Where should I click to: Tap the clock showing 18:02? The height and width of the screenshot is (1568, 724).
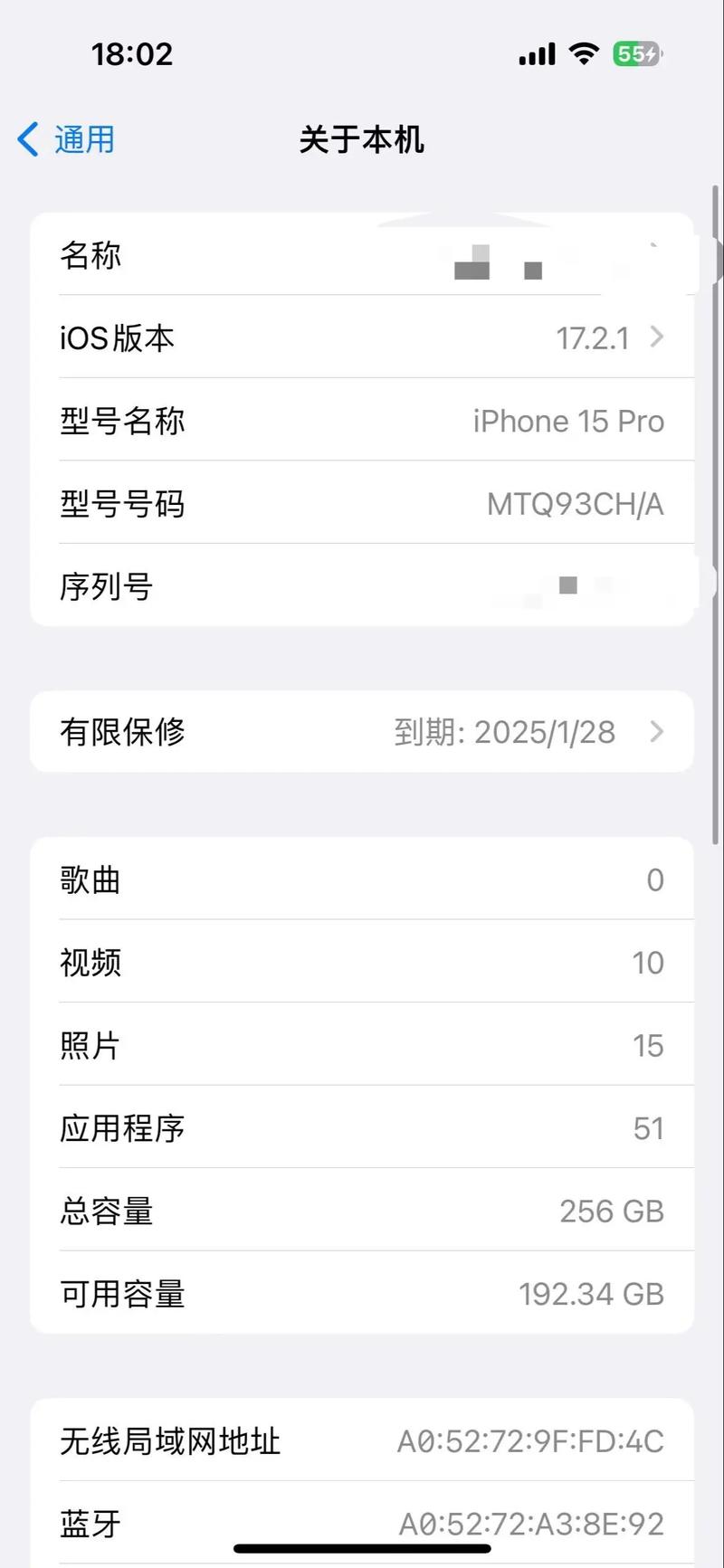click(x=131, y=54)
